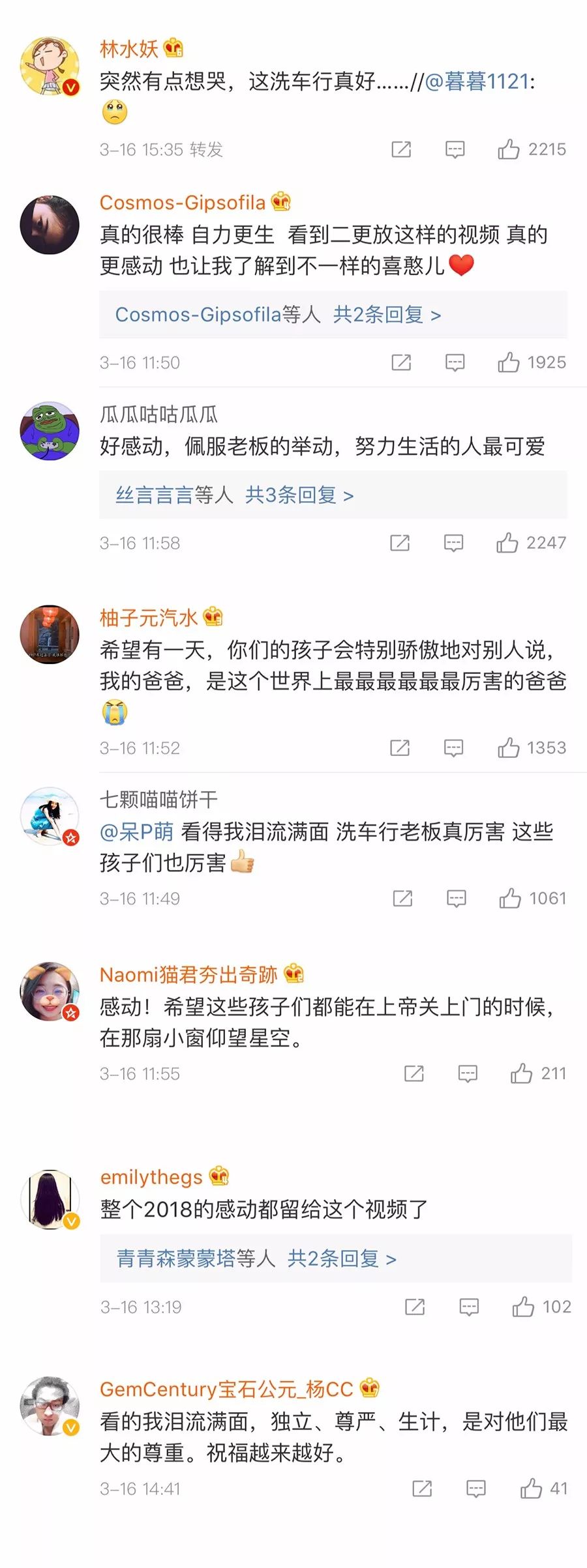Expand 丝言言言's 3 replies
The image size is (587, 1568).
(235, 495)
